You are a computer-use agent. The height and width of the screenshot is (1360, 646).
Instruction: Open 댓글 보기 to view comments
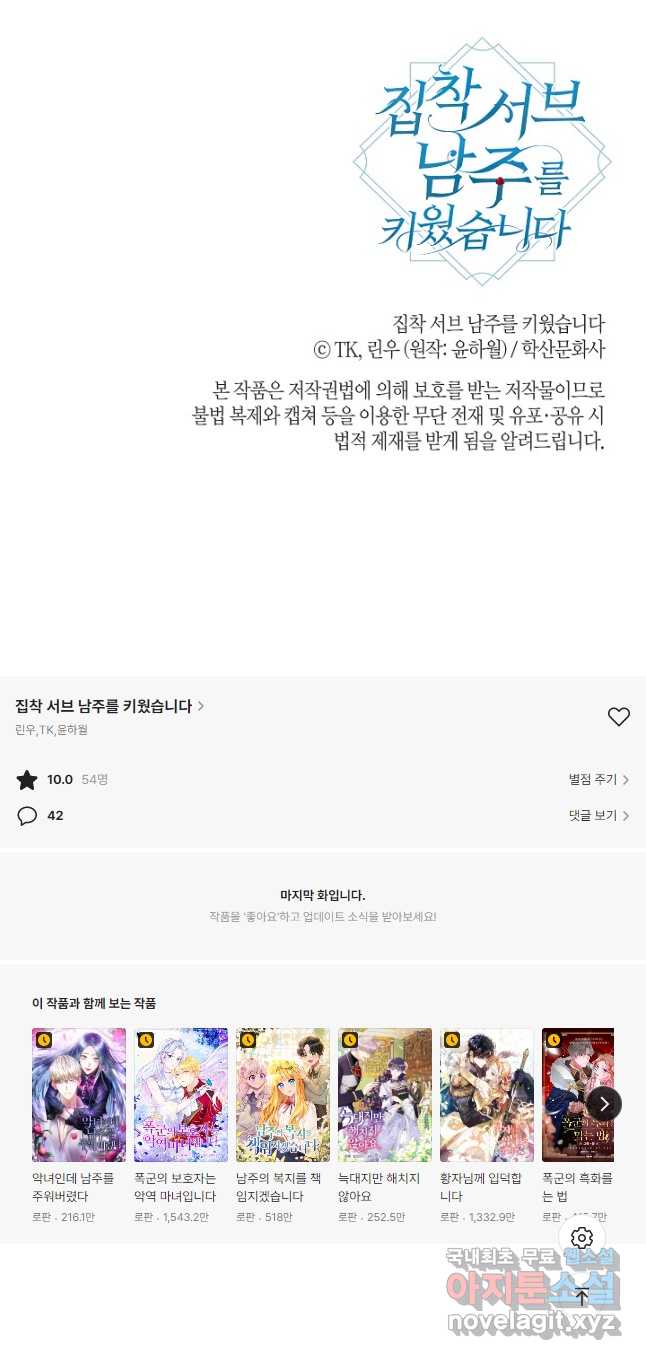click(x=598, y=815)
